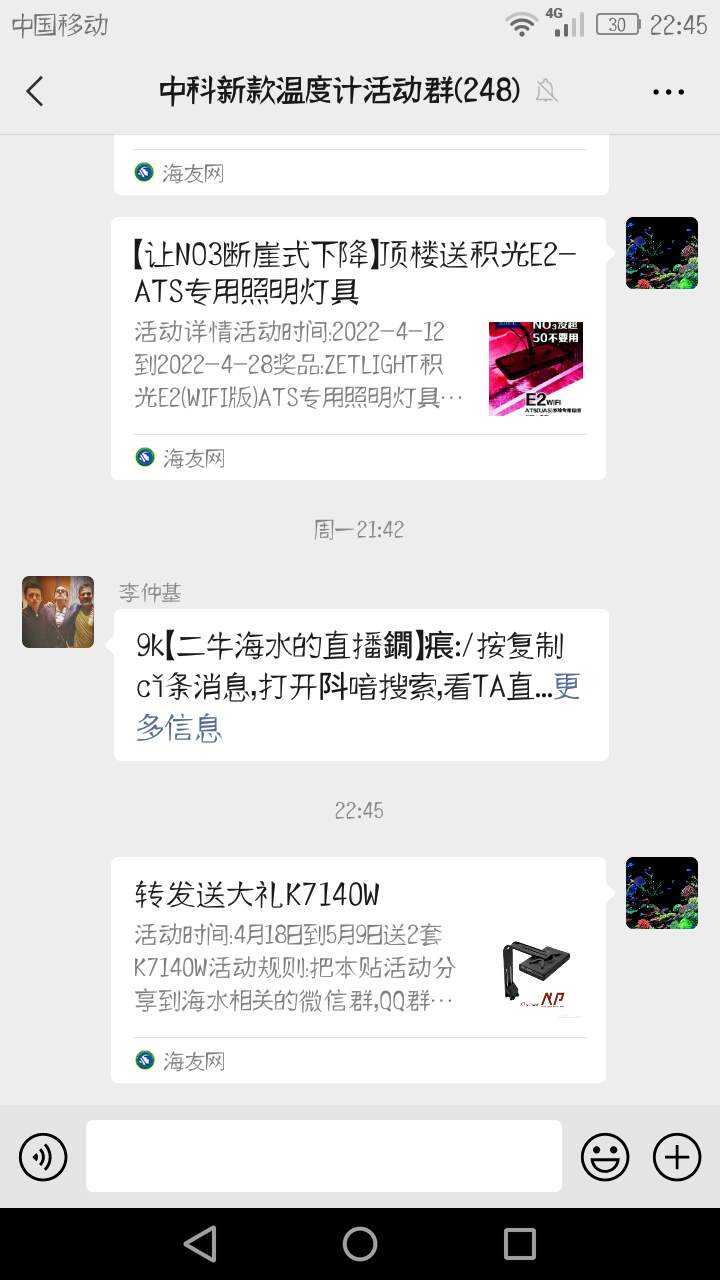Go back from the group chat

pyautogui.click(x=35, y=91)
